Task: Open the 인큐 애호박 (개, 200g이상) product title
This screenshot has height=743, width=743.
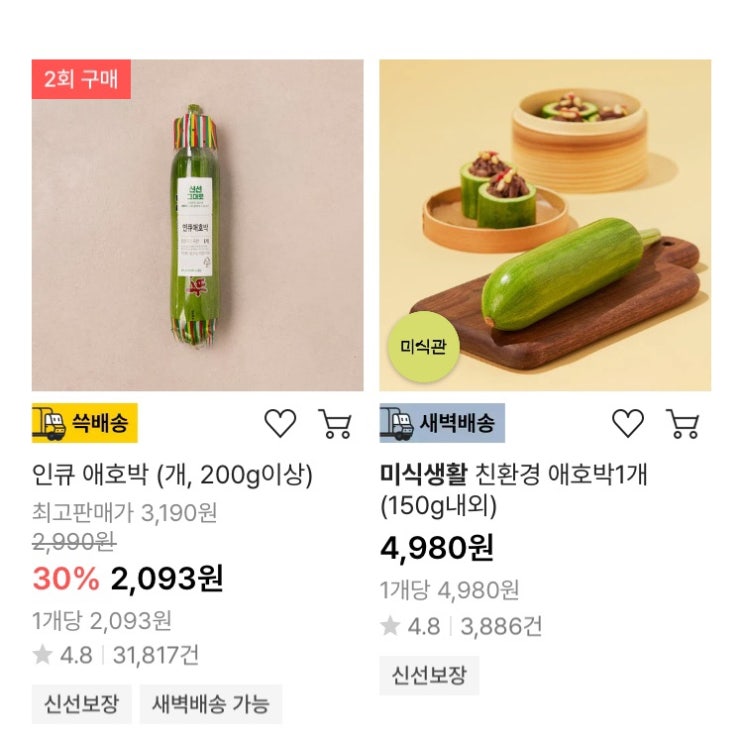Action: [173, 474]
